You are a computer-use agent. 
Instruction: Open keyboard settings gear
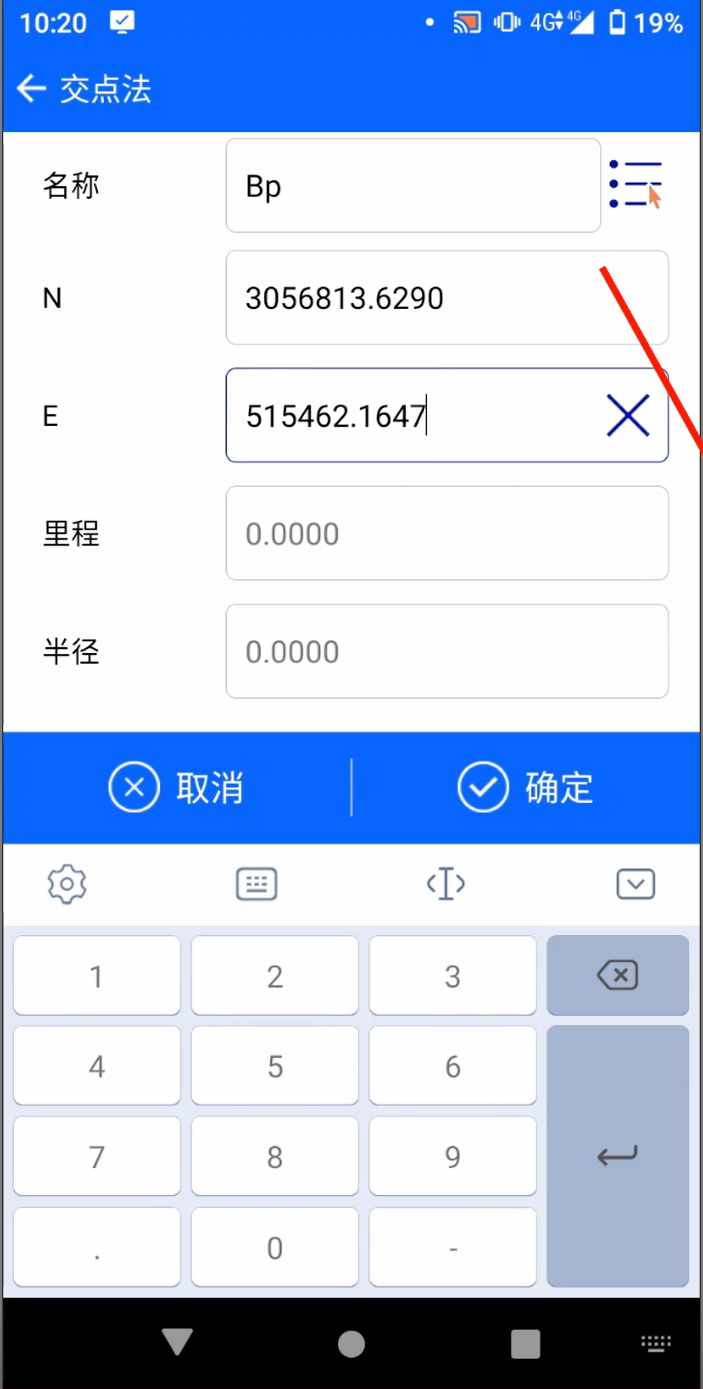click(67, 884)
